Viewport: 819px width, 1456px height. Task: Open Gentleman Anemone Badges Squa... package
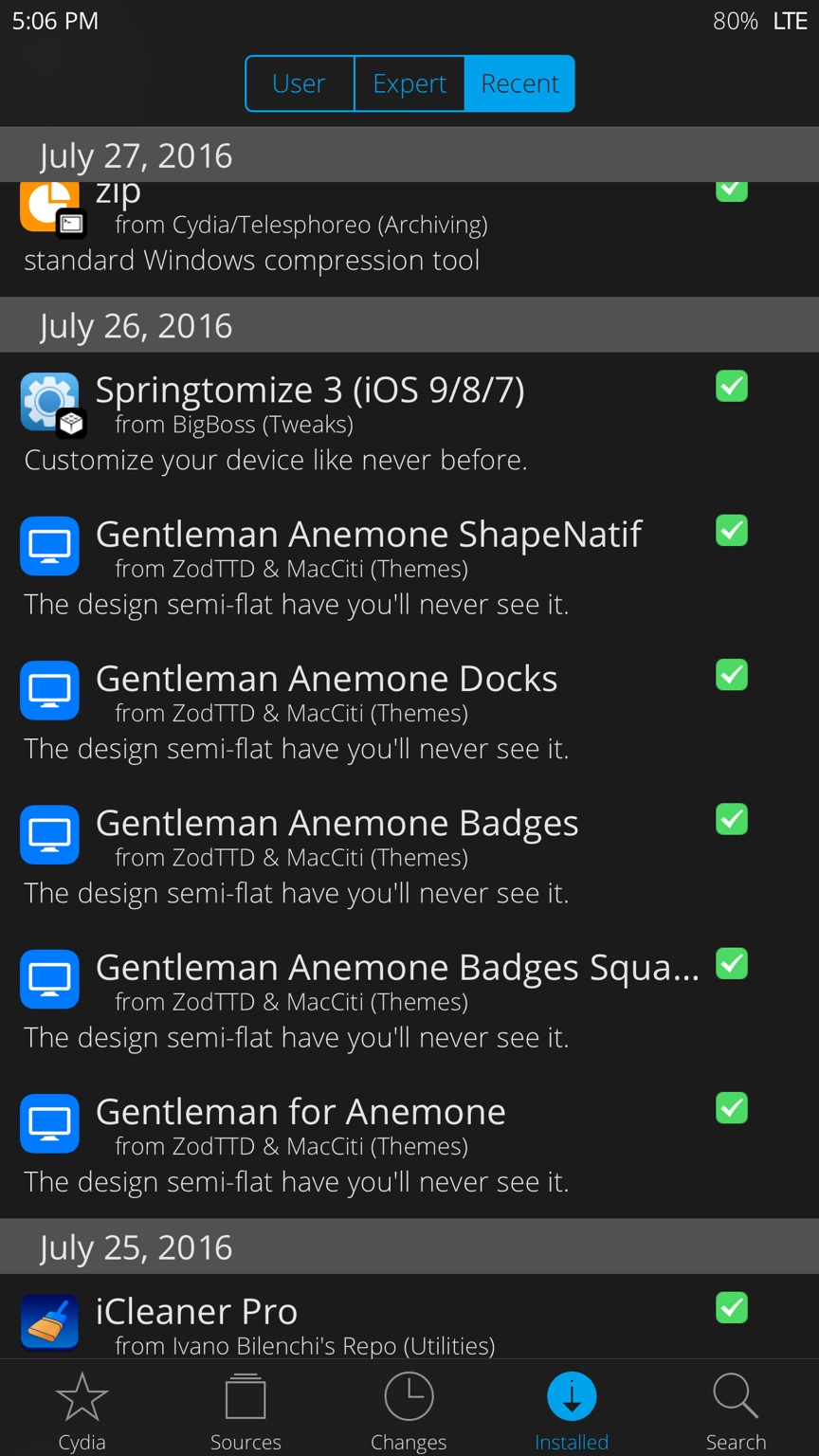[x=397, y=999]
